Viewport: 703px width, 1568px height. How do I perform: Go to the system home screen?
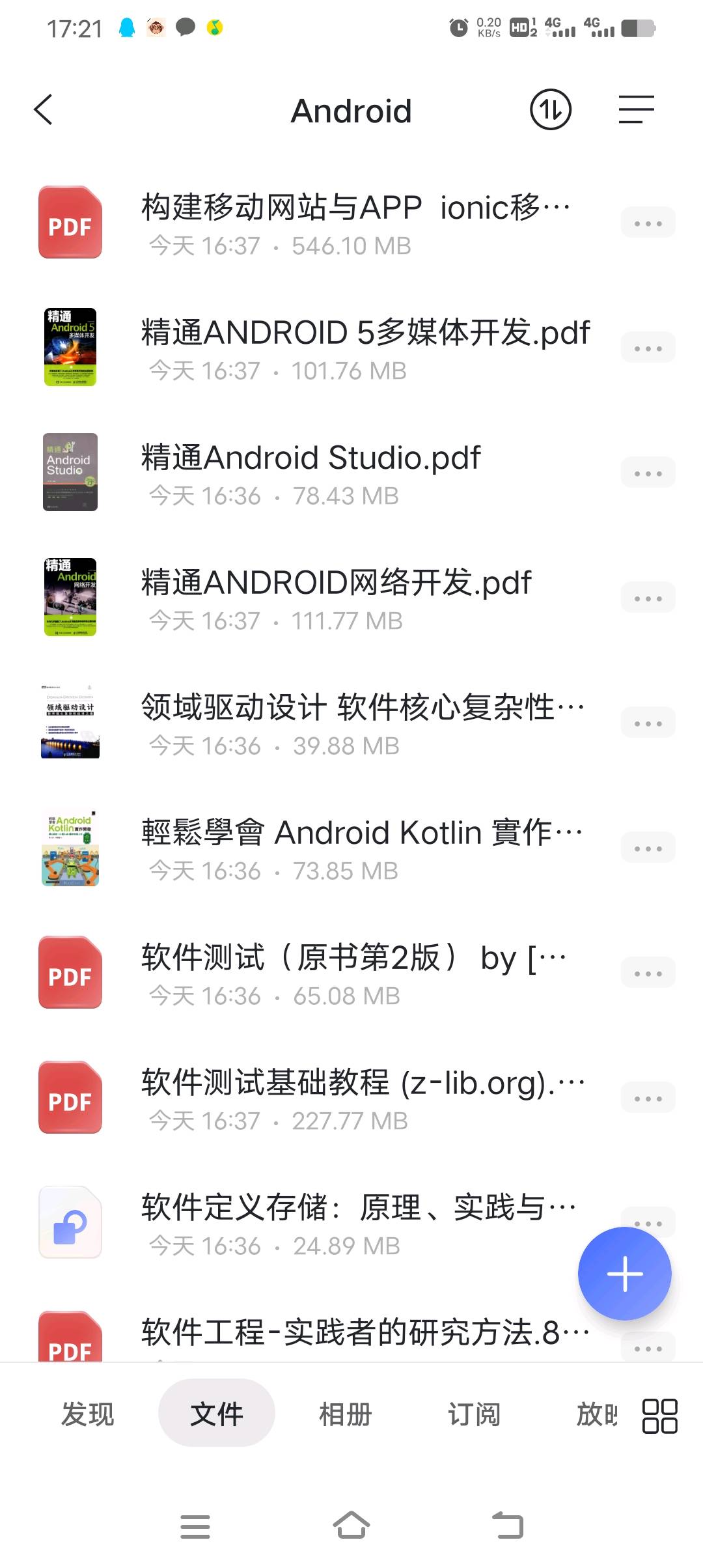[351, 1526]
